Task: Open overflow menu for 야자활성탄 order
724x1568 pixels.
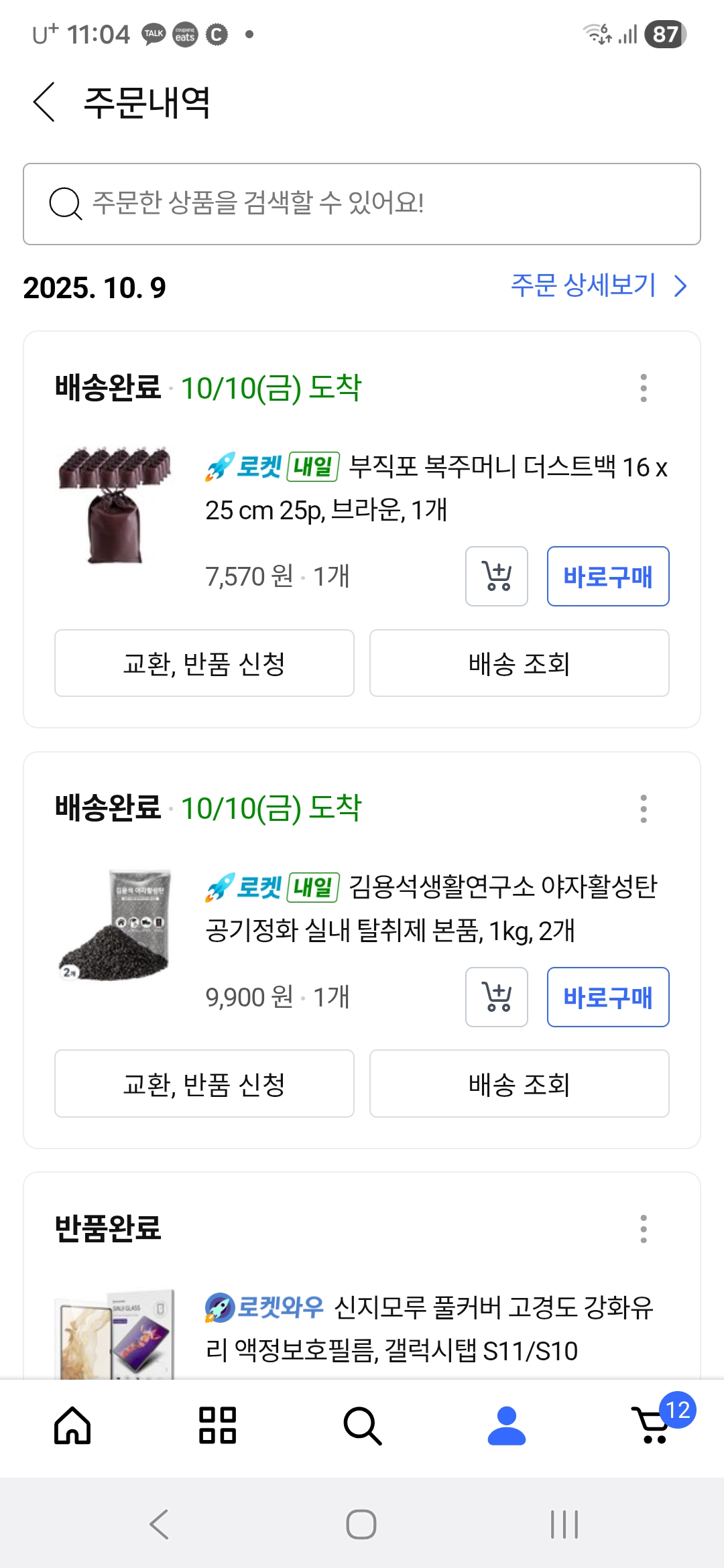Action: (644, 809)
